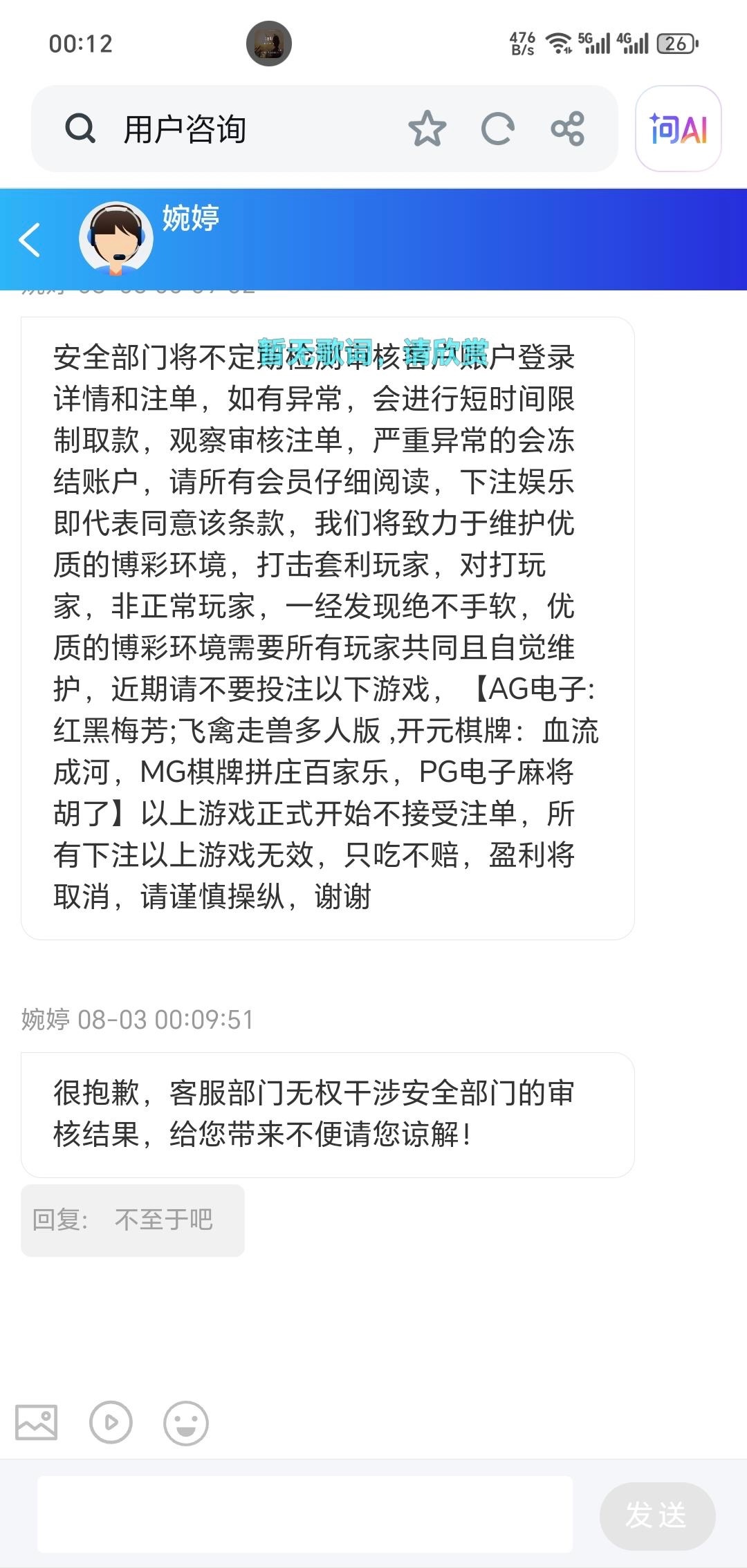This screenshot has width=747, height=1568.
Task: Attach a video with the play icon
Action: coord(111,1422)
